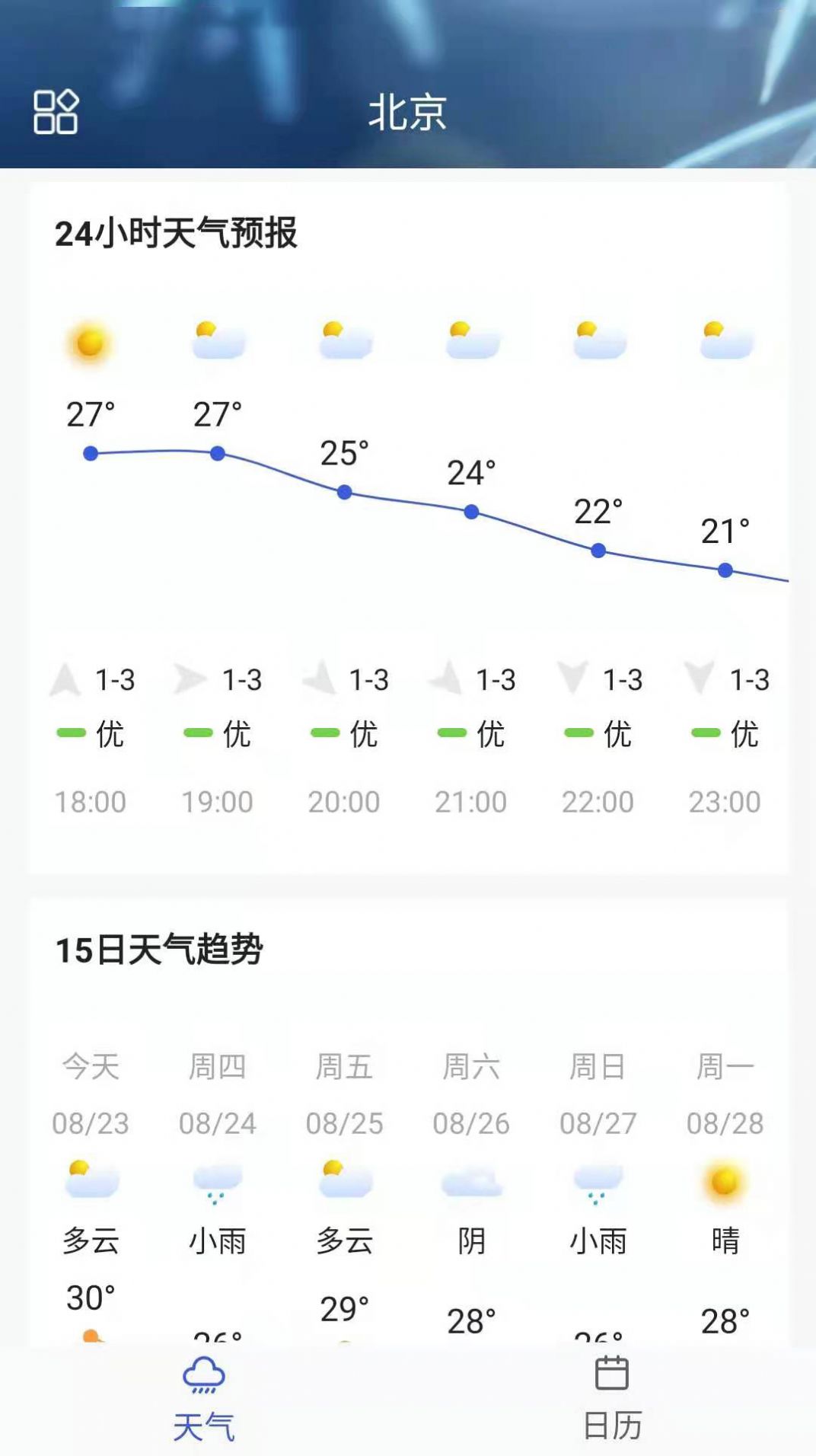Viewport: 816px width, 1456px height.
Task: Click the 27° temperature point at 18:00
Action: click(x=90, y=453)
